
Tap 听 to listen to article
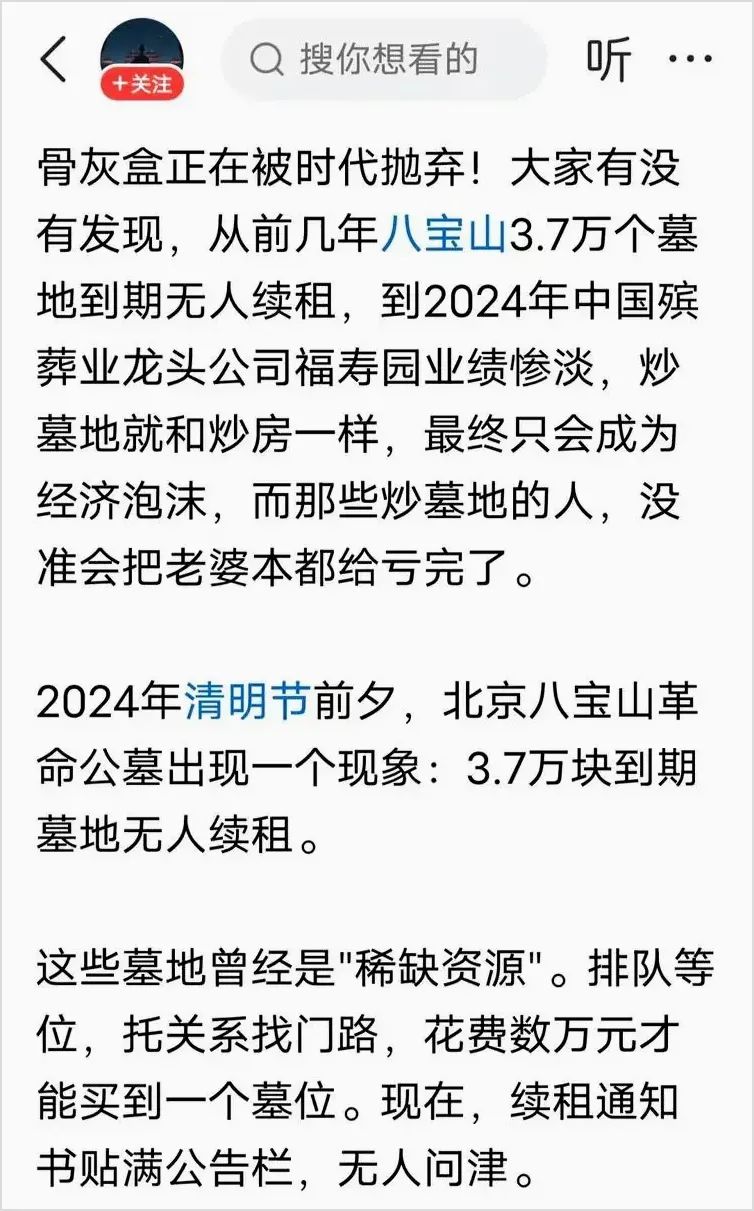click(608, 60)
